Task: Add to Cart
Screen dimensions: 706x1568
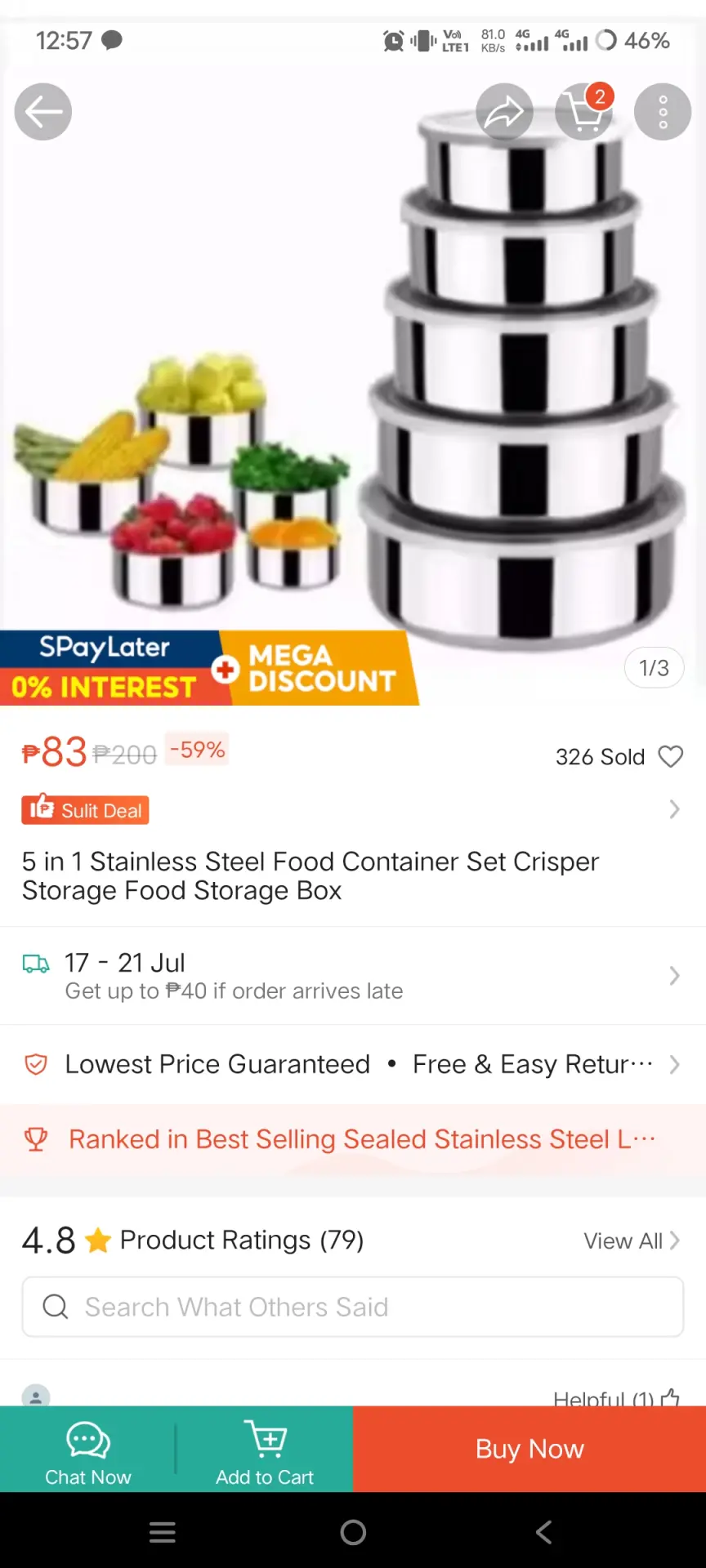Action: pyautogui.click(x=265, y=1450)
